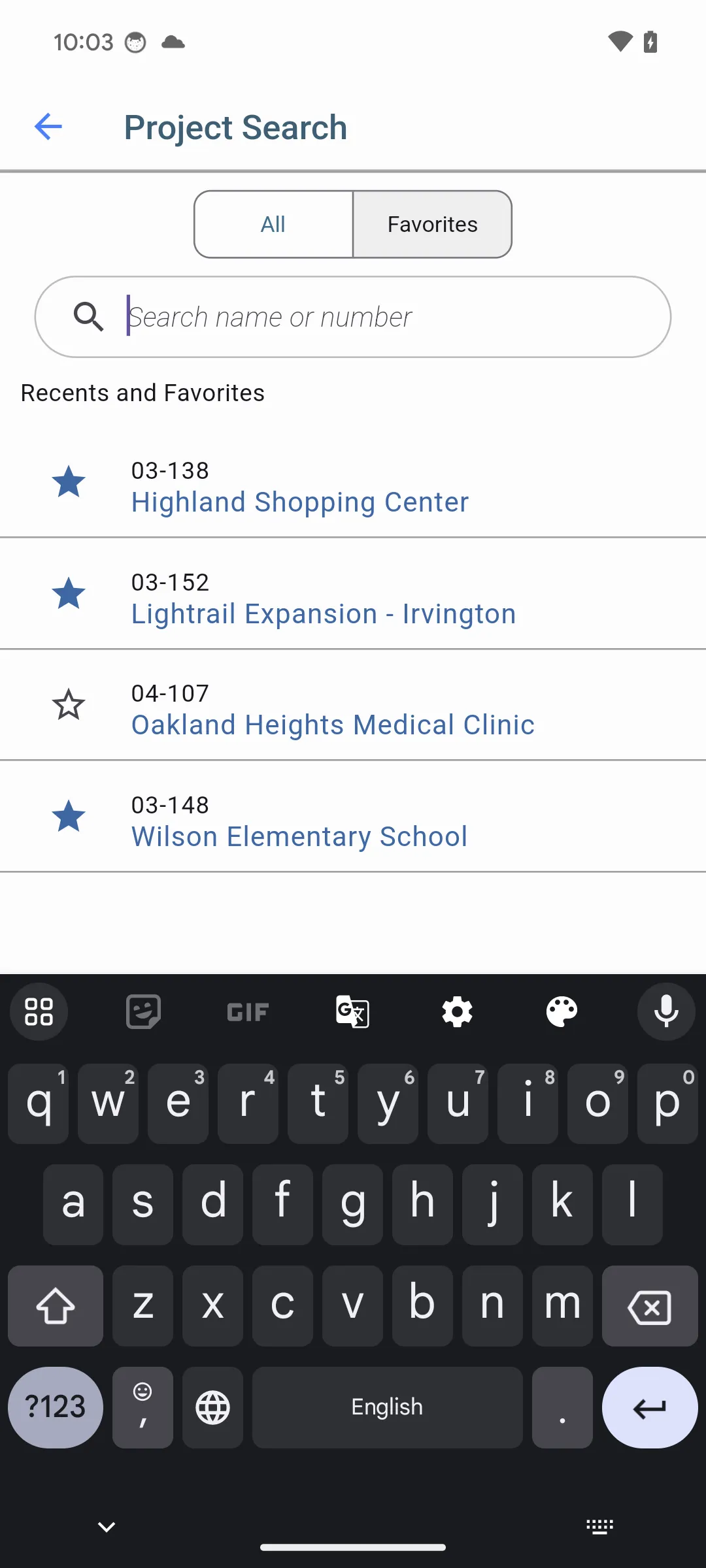Open the GIF picker
The image size is (706, 1568).
coord(247,1011)
